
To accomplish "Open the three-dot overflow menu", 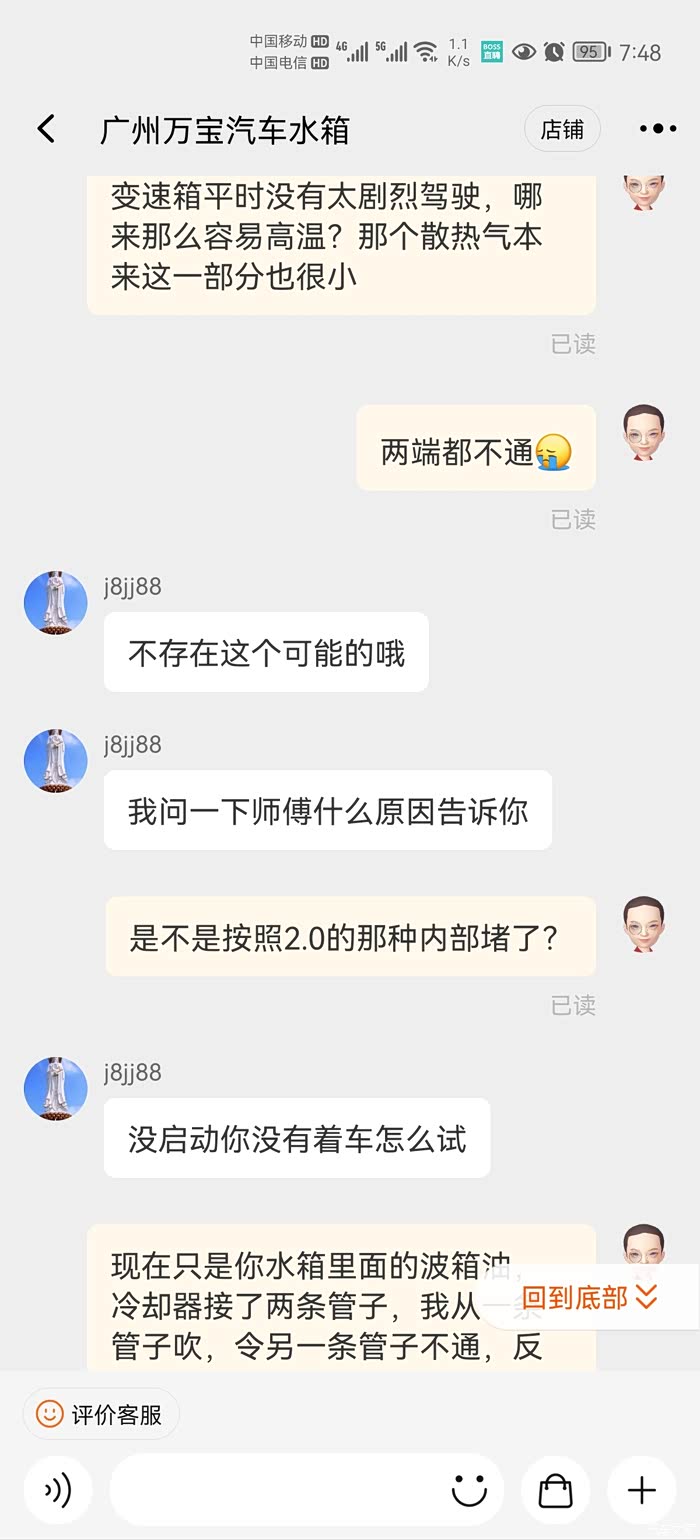I will [x=657, y=129].
